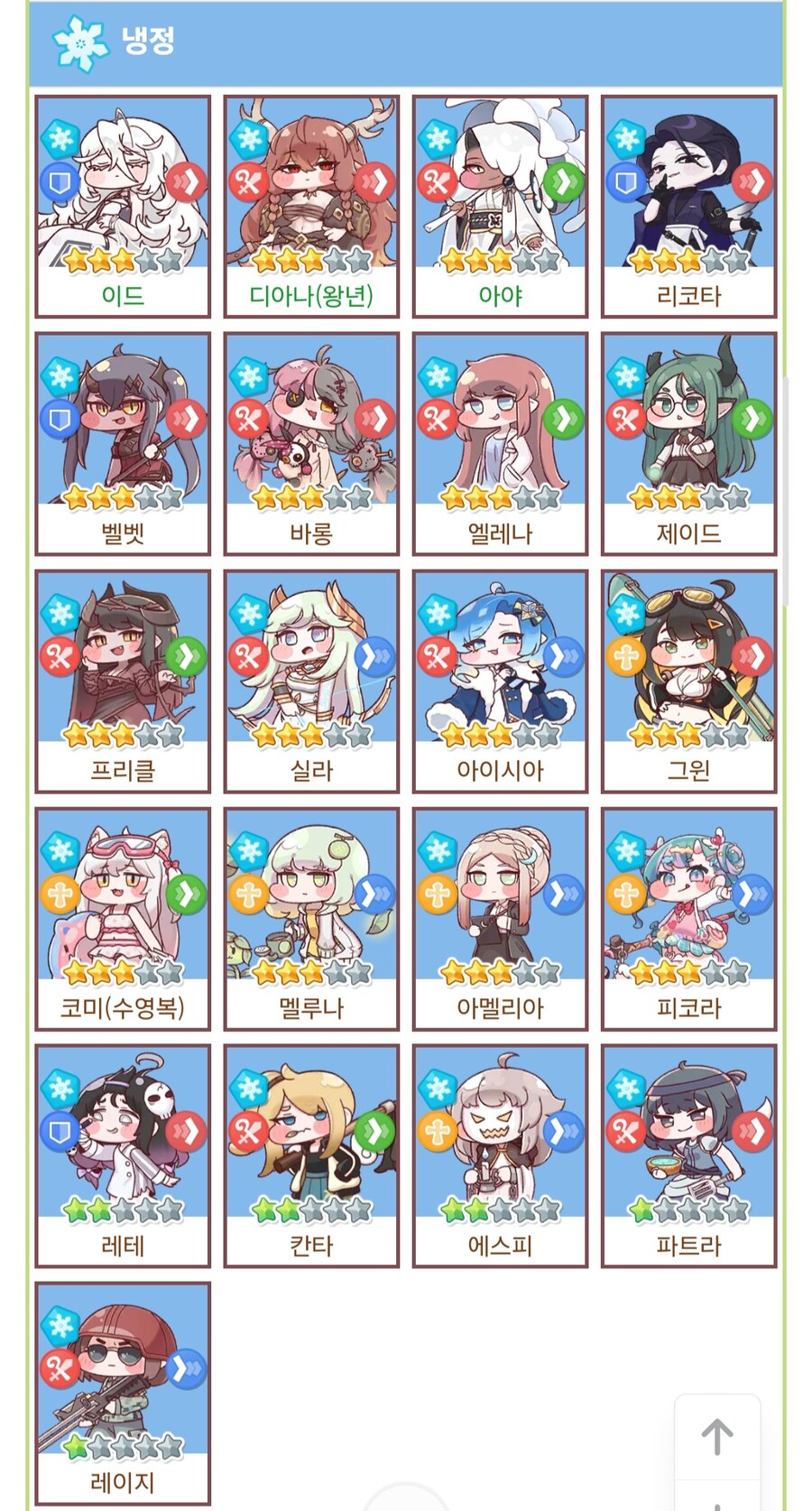
Task: Select the 그윈 character card
Action: pos(688,681)
